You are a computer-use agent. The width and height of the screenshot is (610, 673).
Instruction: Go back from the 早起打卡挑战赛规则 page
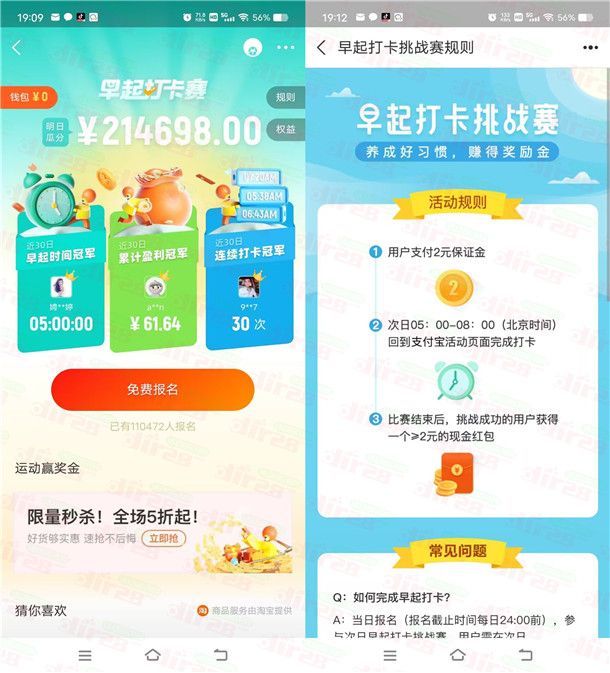pos(321,48)
